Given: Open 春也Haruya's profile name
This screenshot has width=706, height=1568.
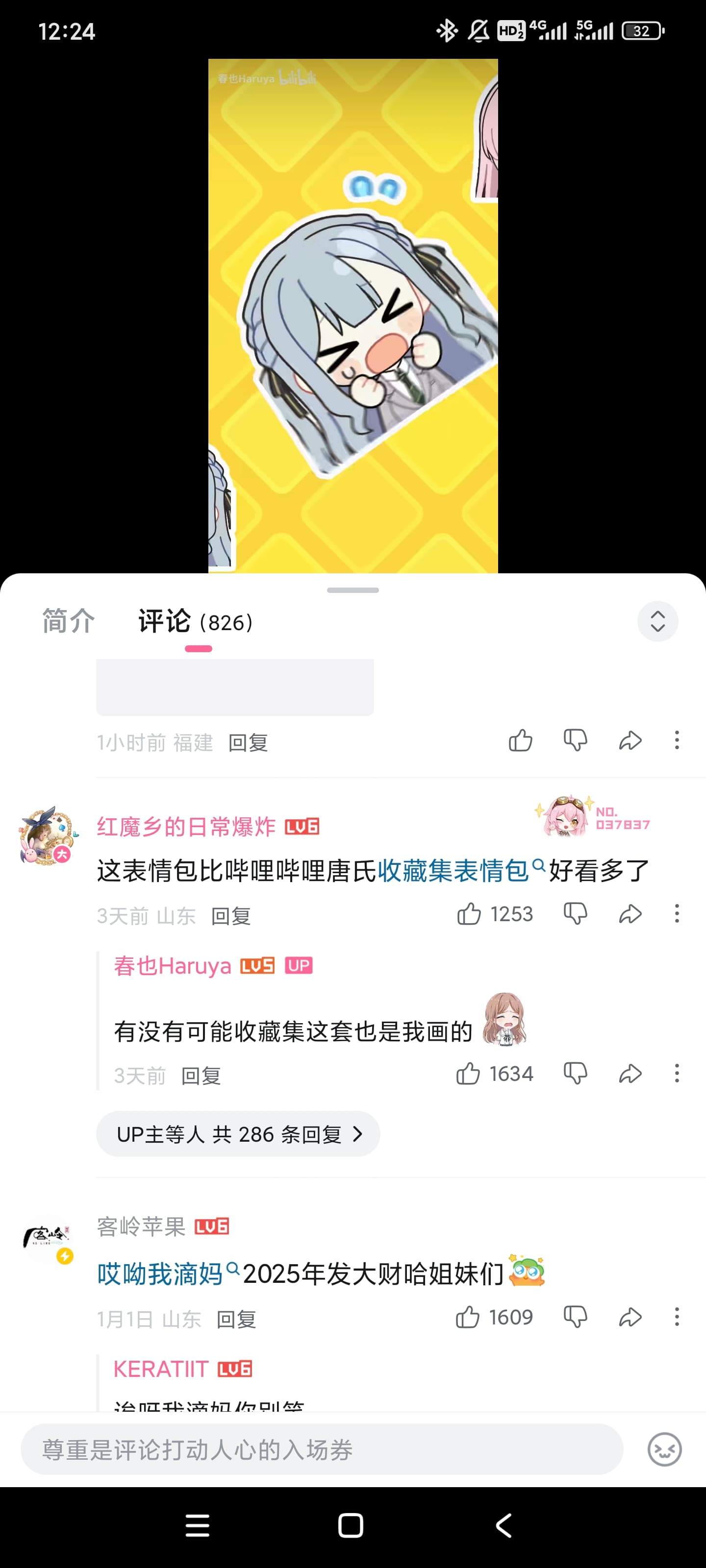Looking at the screenshot, I should point(173,966).
